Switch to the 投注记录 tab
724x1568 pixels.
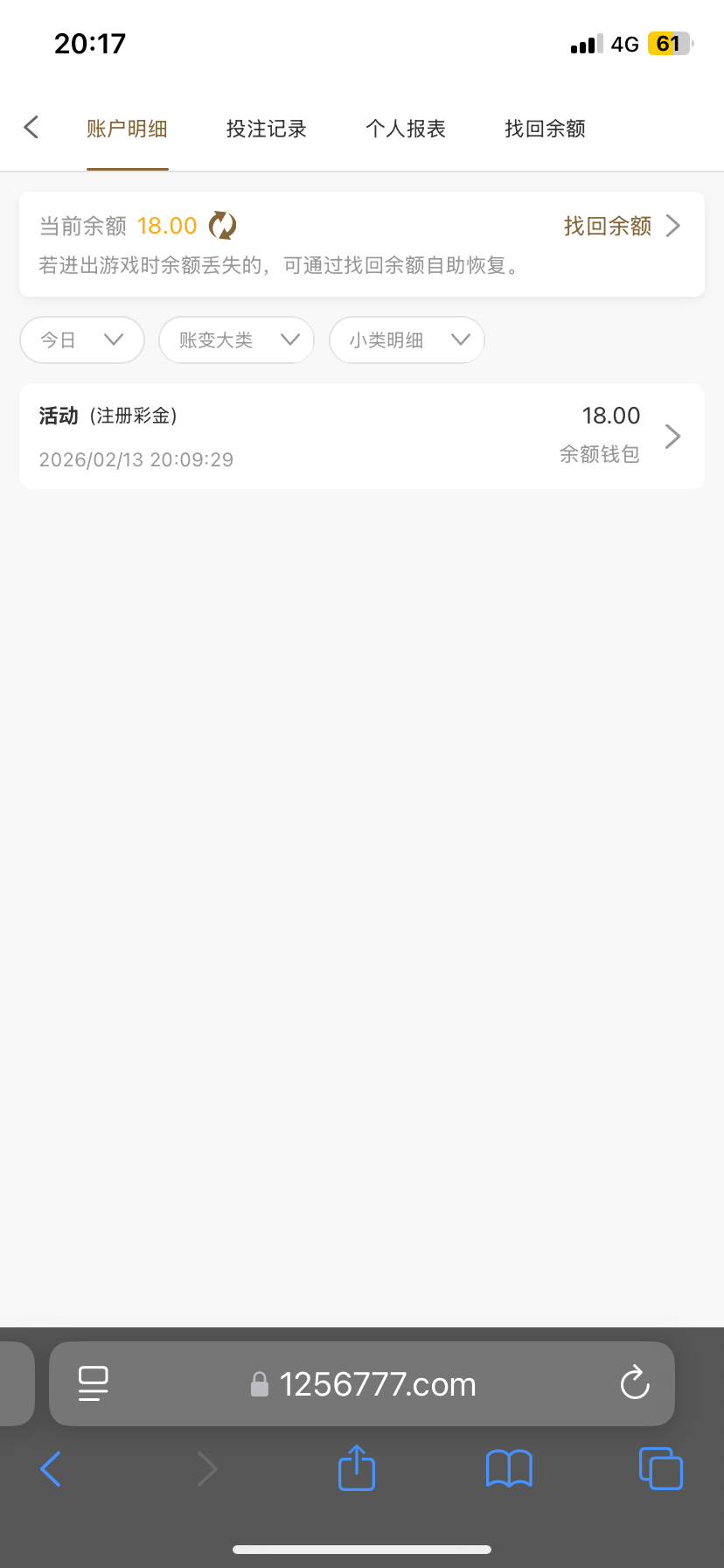(x=266, y=129)
